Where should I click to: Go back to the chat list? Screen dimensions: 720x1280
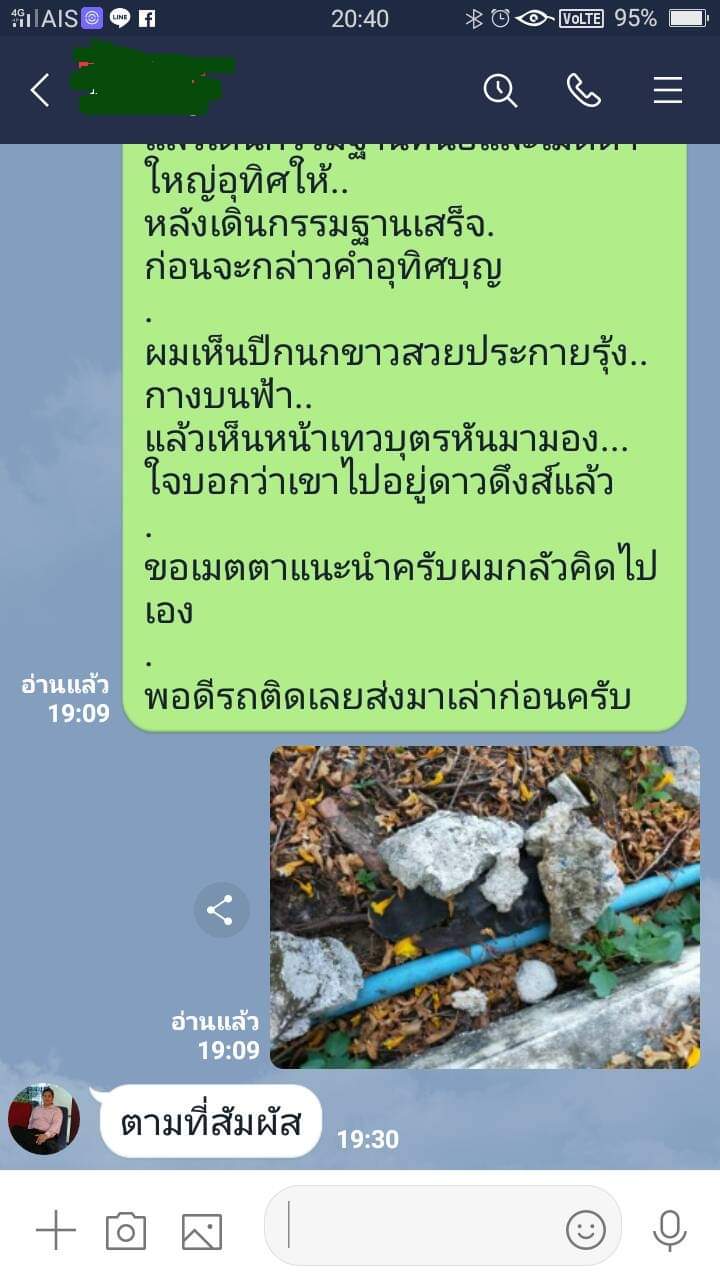[40, 90]
